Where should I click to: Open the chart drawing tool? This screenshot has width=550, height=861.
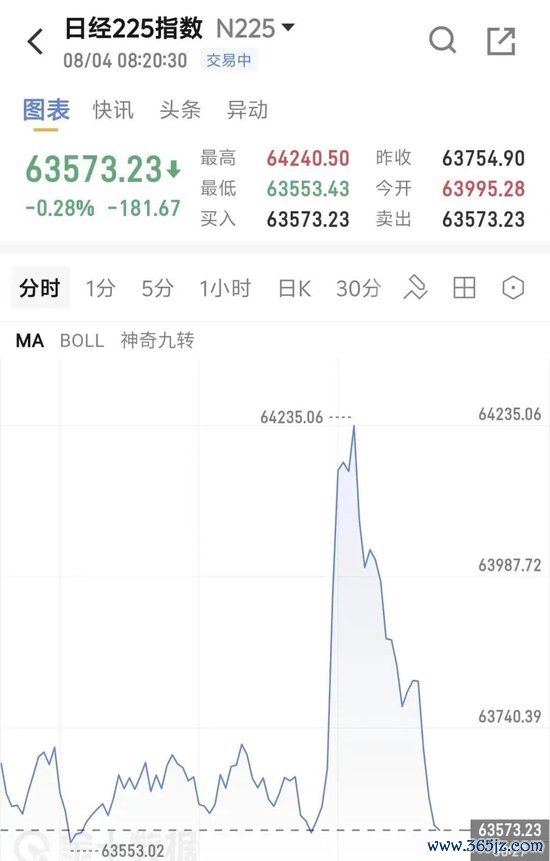click(x=416, y=287)
